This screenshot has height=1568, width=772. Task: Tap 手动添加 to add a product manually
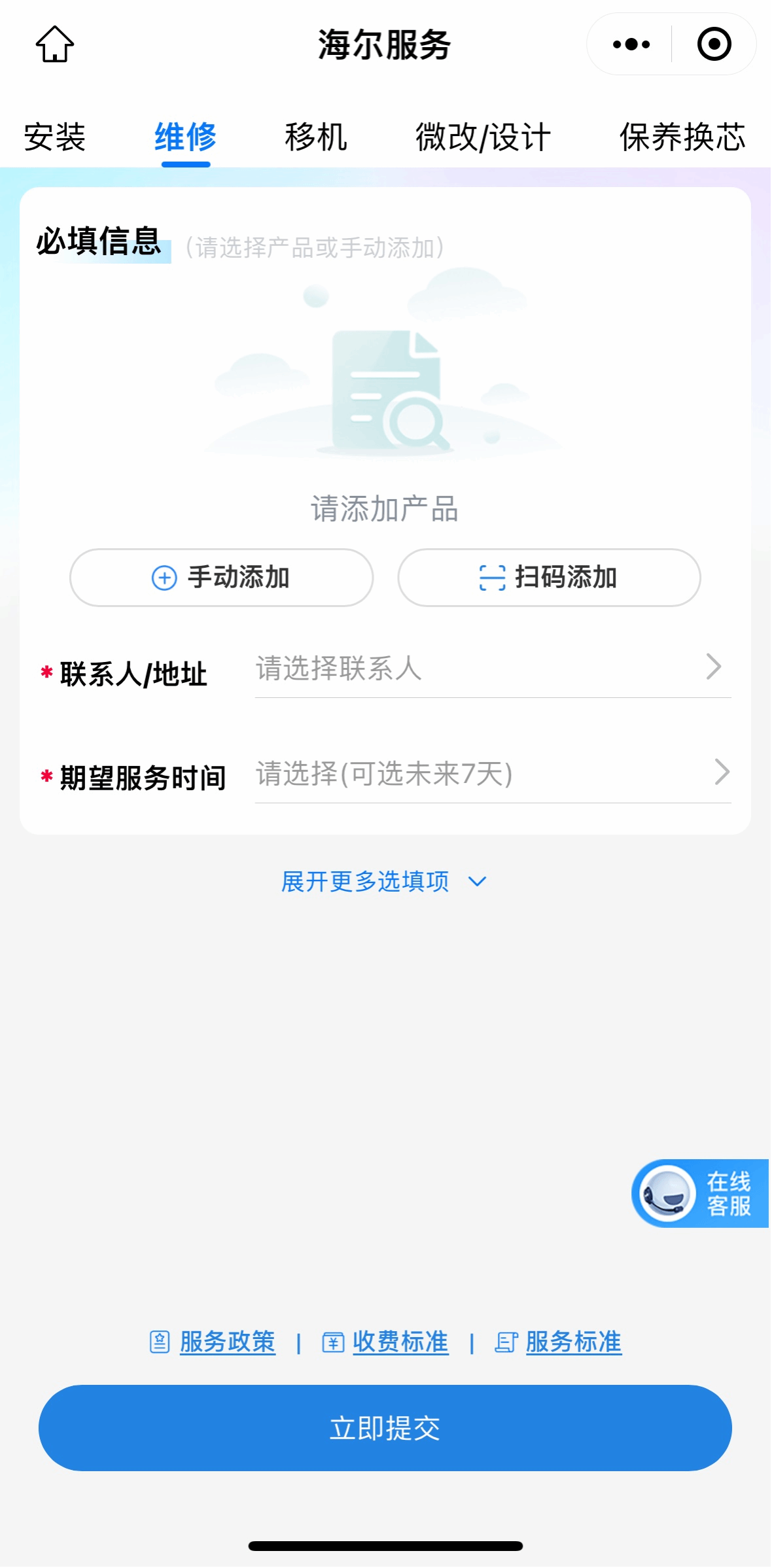pos(222,578)
